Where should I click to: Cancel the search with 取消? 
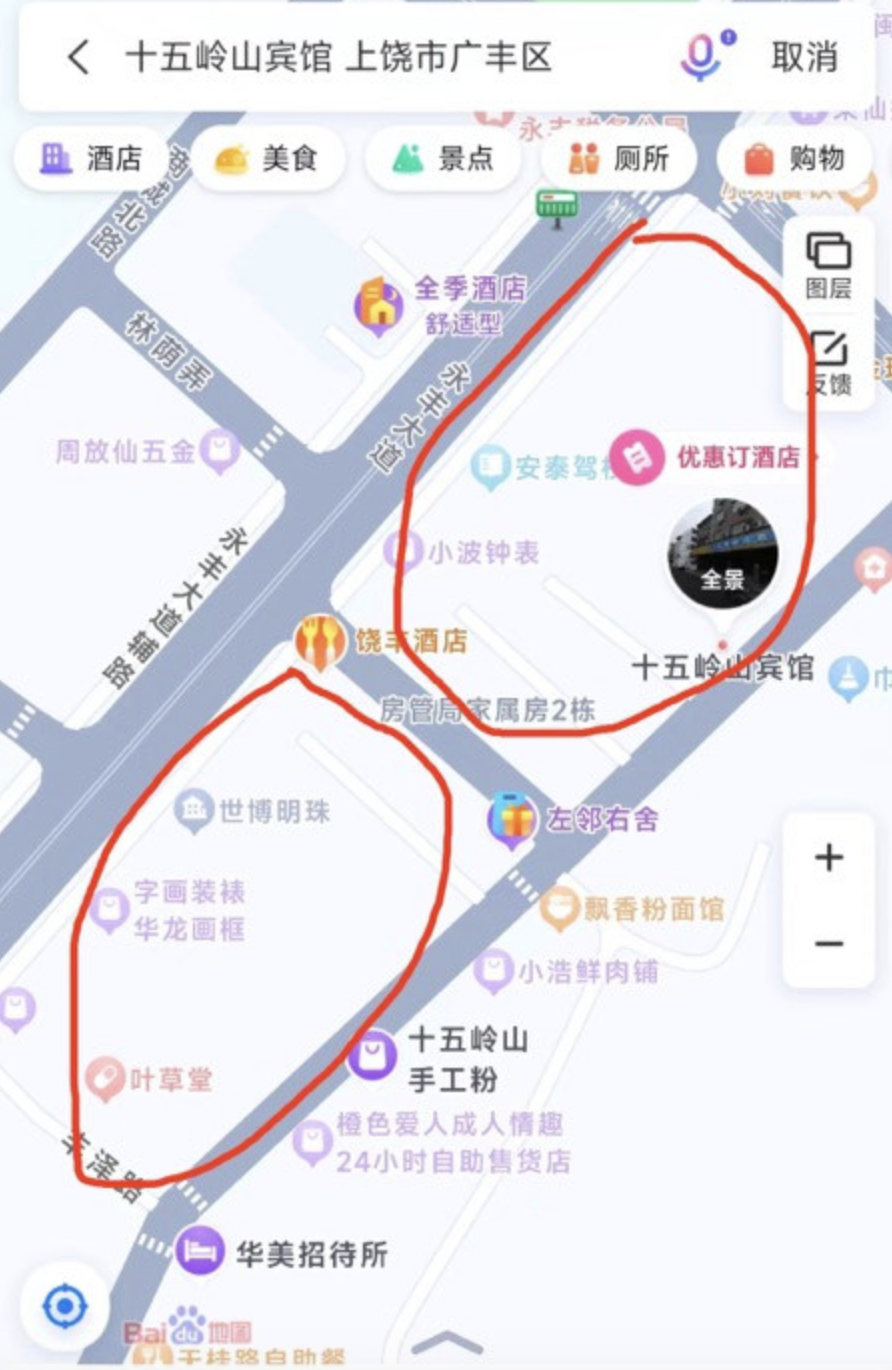coord(804,57)
